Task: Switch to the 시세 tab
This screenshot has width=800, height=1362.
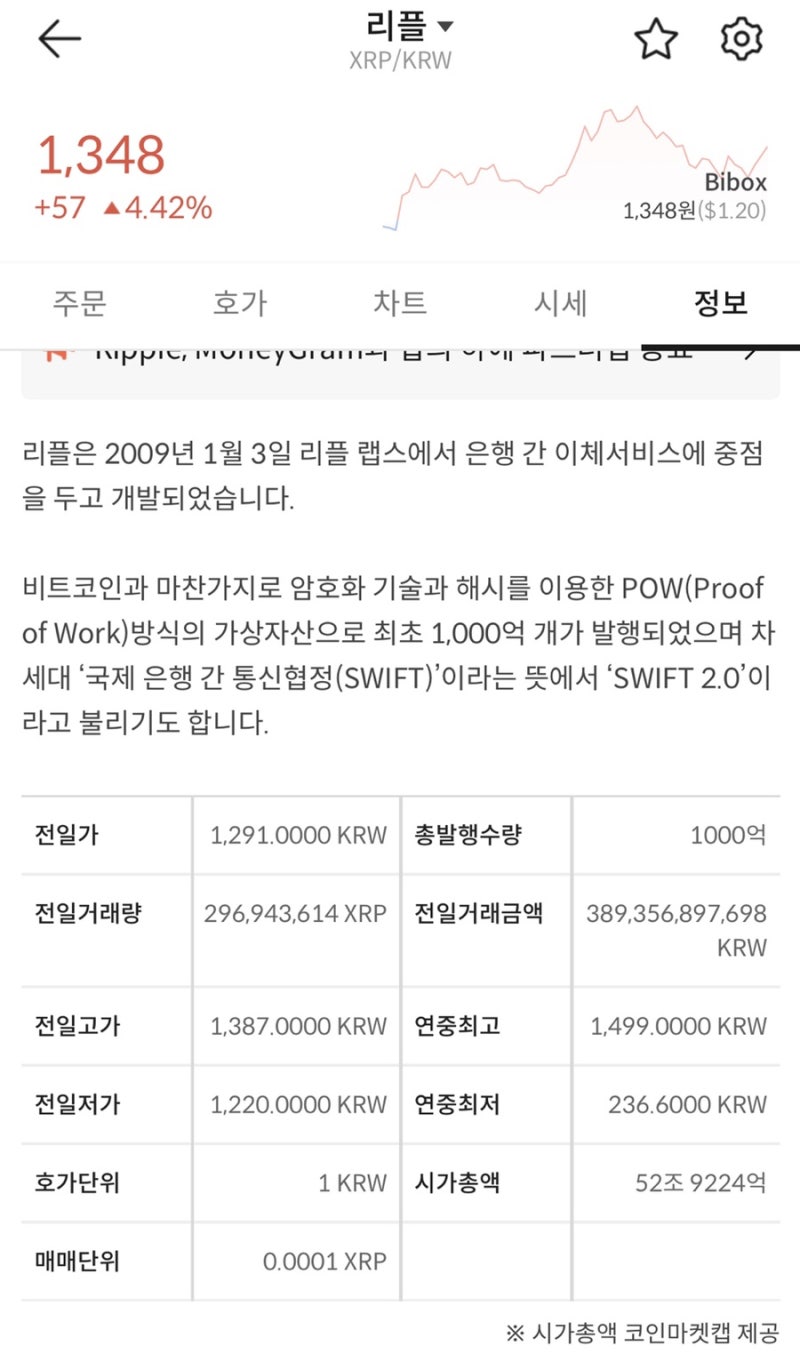Action: pyautogui.click(x=560, y=303)
